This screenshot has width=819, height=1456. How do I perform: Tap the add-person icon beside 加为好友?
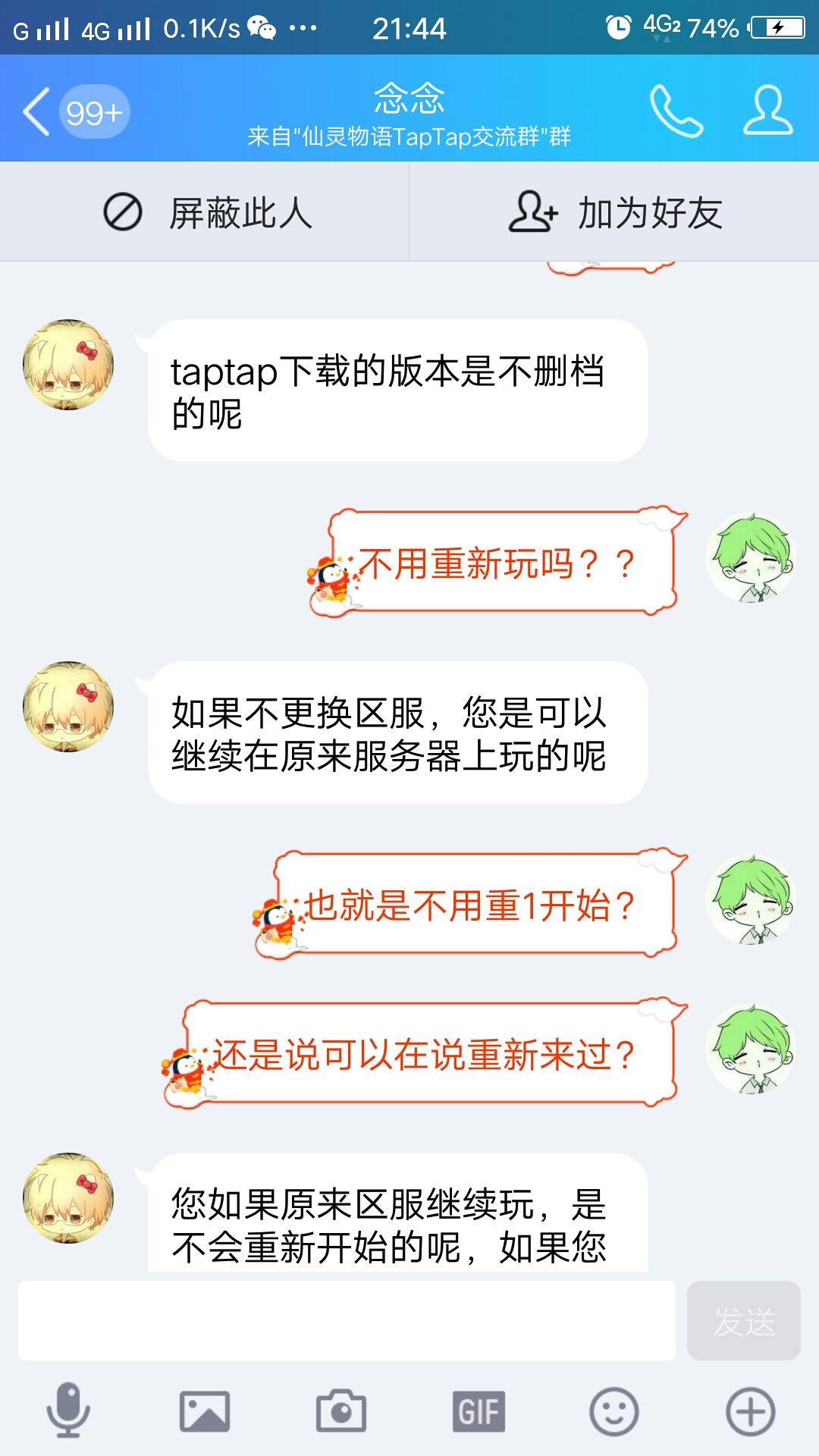pos(532,212)
